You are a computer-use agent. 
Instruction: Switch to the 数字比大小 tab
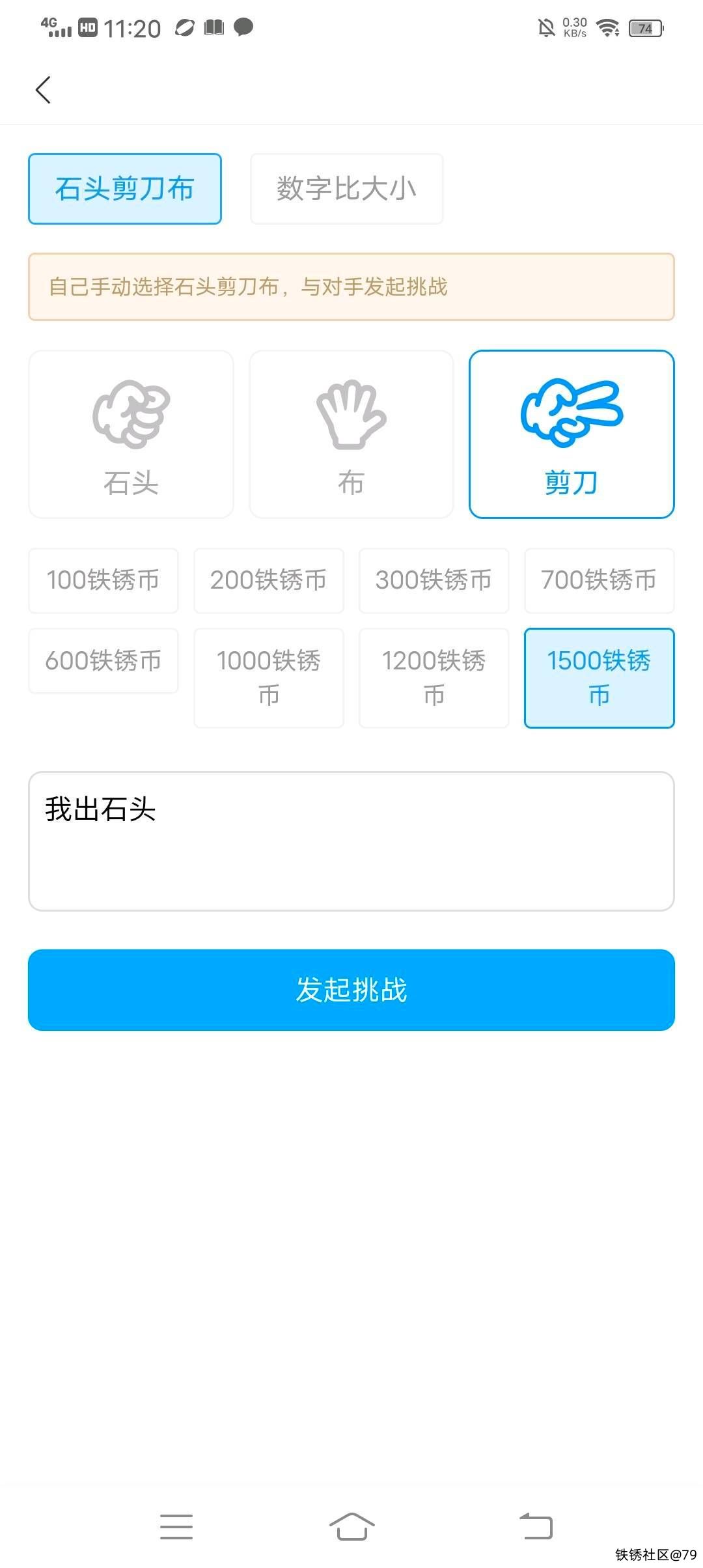tap(346, 189)
